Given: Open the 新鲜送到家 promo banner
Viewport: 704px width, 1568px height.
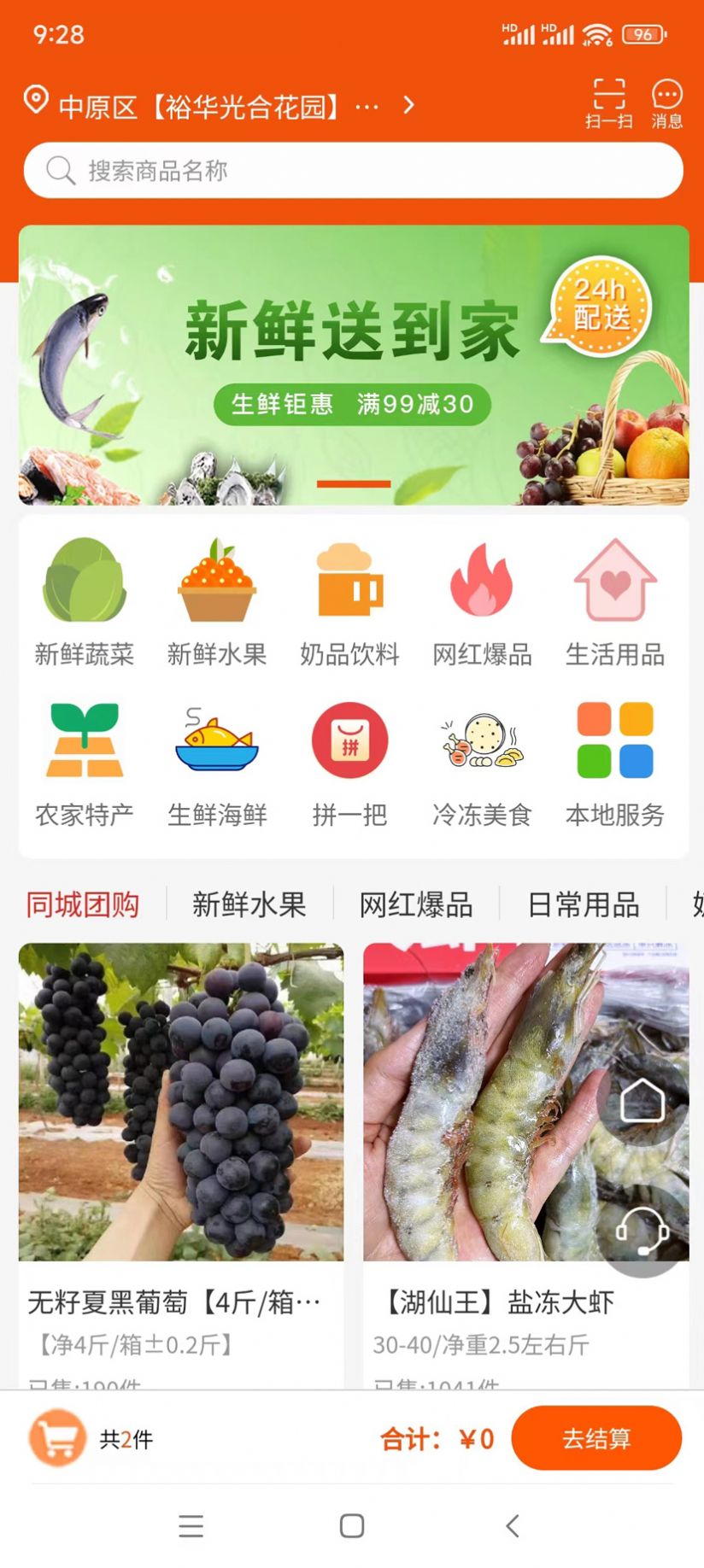Looking at the screenshot, I should (353, 365).
